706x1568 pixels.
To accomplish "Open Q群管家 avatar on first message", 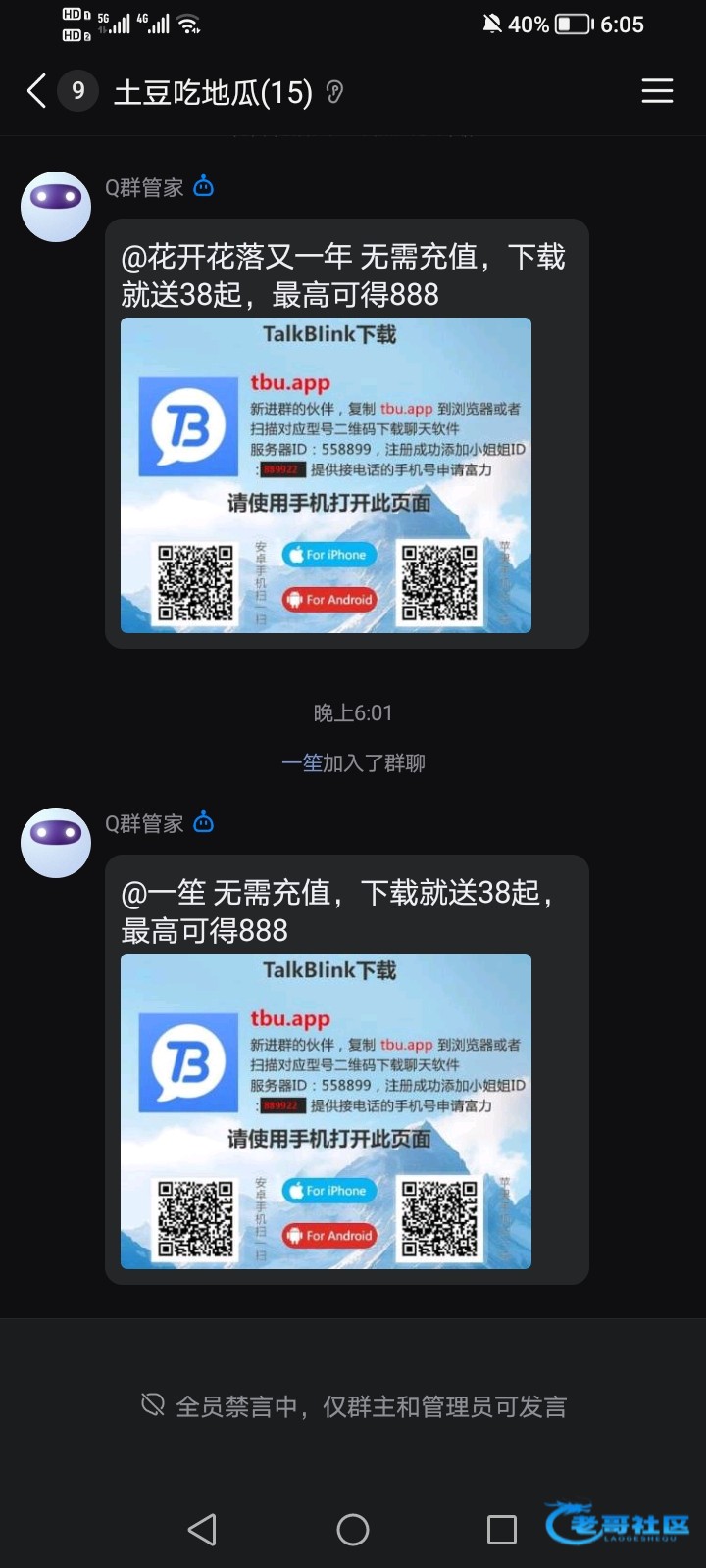I will [x=56, y=207].
